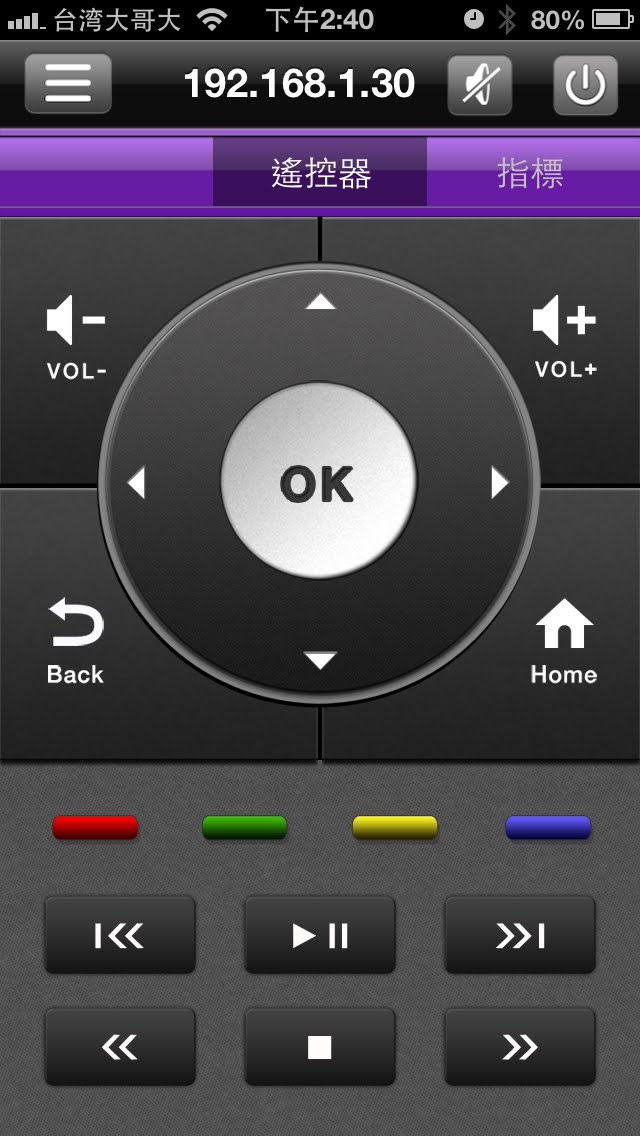Tap the down arrow on the D-pad
The height and width of the screenshot is (1136, 640).
(x=320, y=660)
